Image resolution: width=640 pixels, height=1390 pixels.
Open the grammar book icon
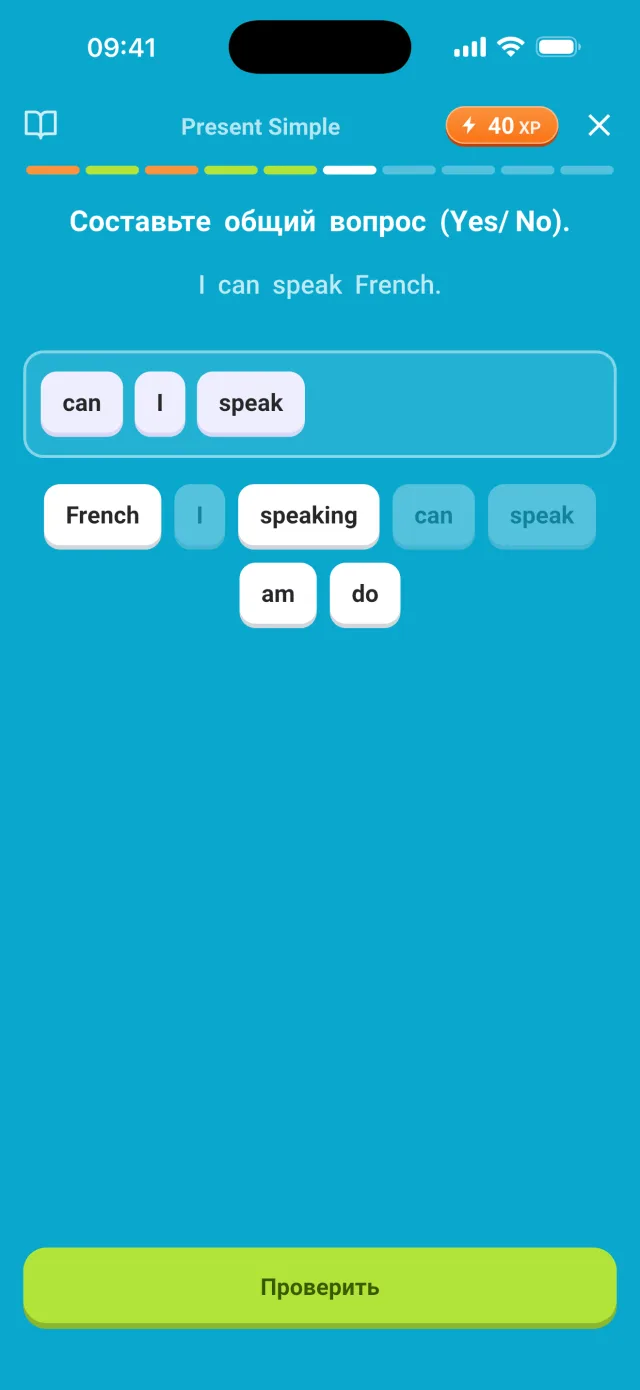coord(41,126)
